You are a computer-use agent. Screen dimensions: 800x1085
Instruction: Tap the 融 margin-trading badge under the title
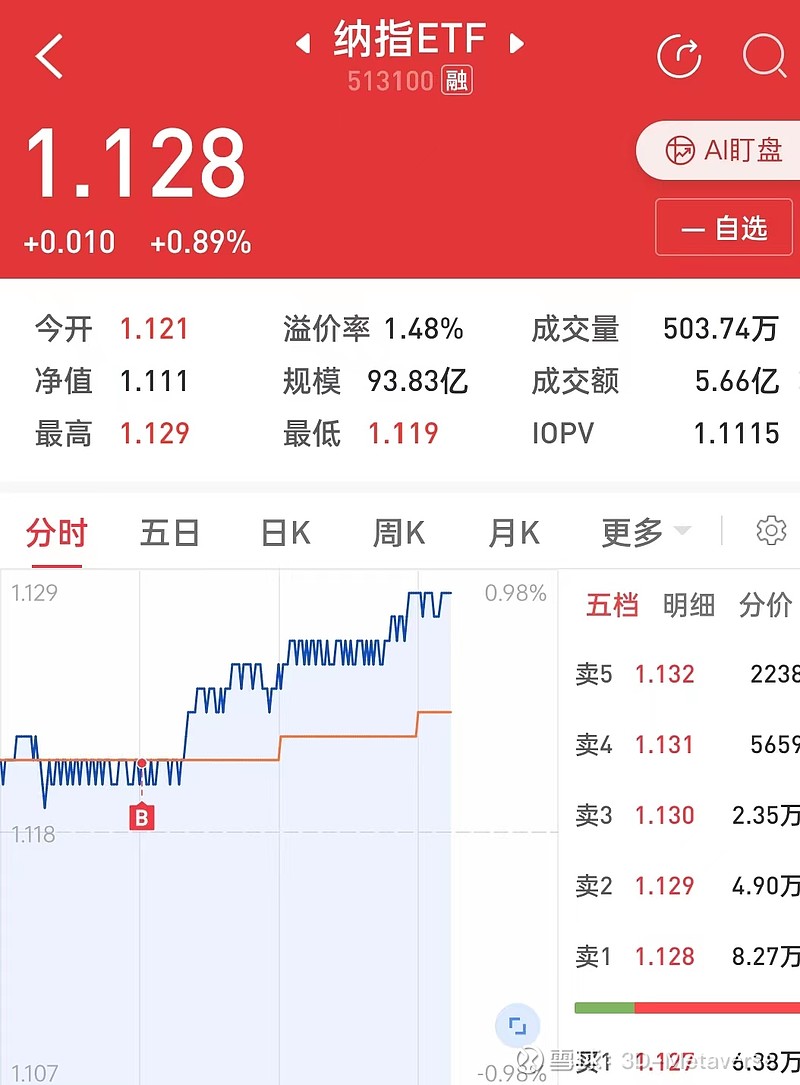(x=455, y=80)
